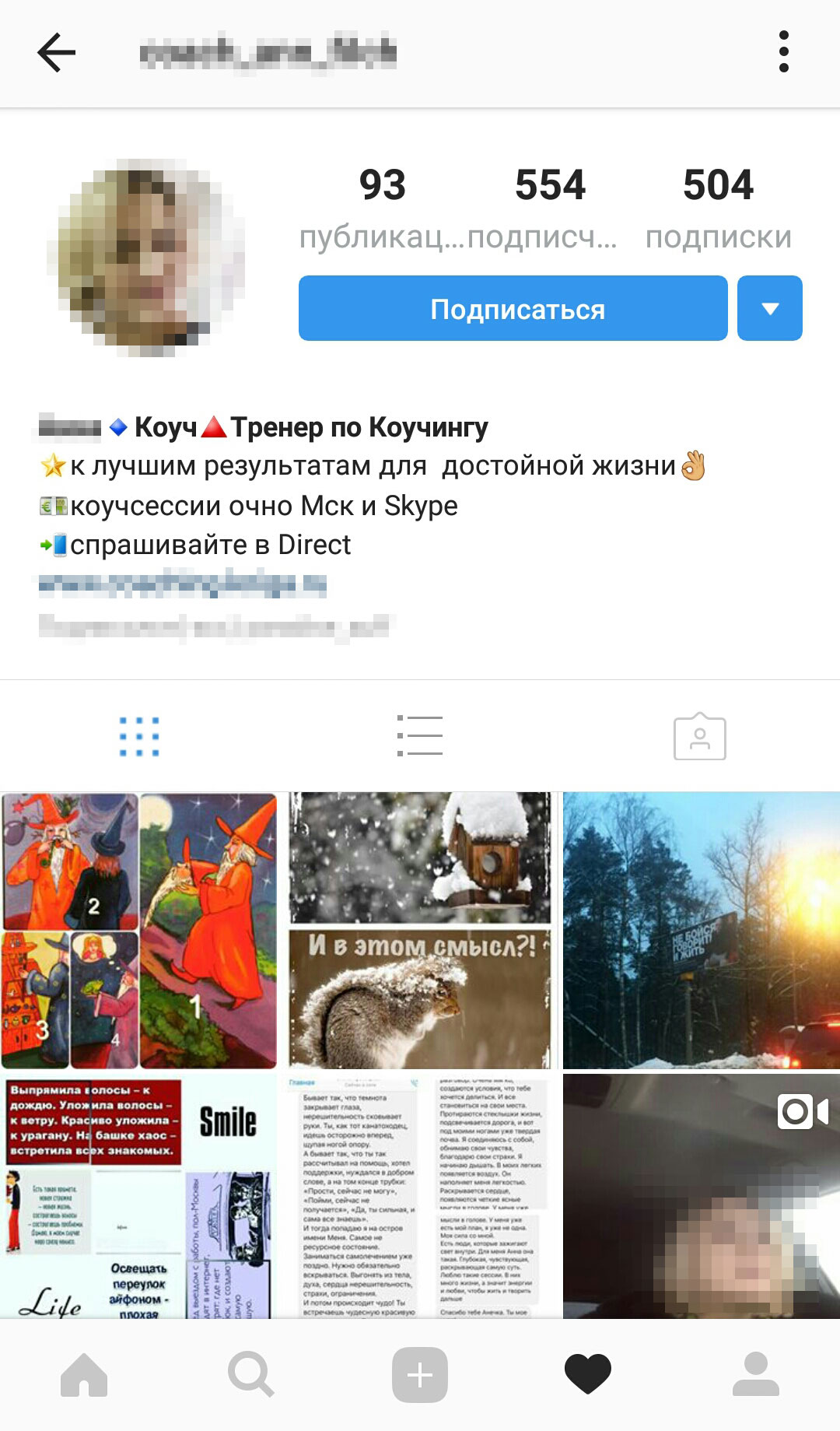
Task: Open the post with text screenshots
Action: pos(420,1196)
